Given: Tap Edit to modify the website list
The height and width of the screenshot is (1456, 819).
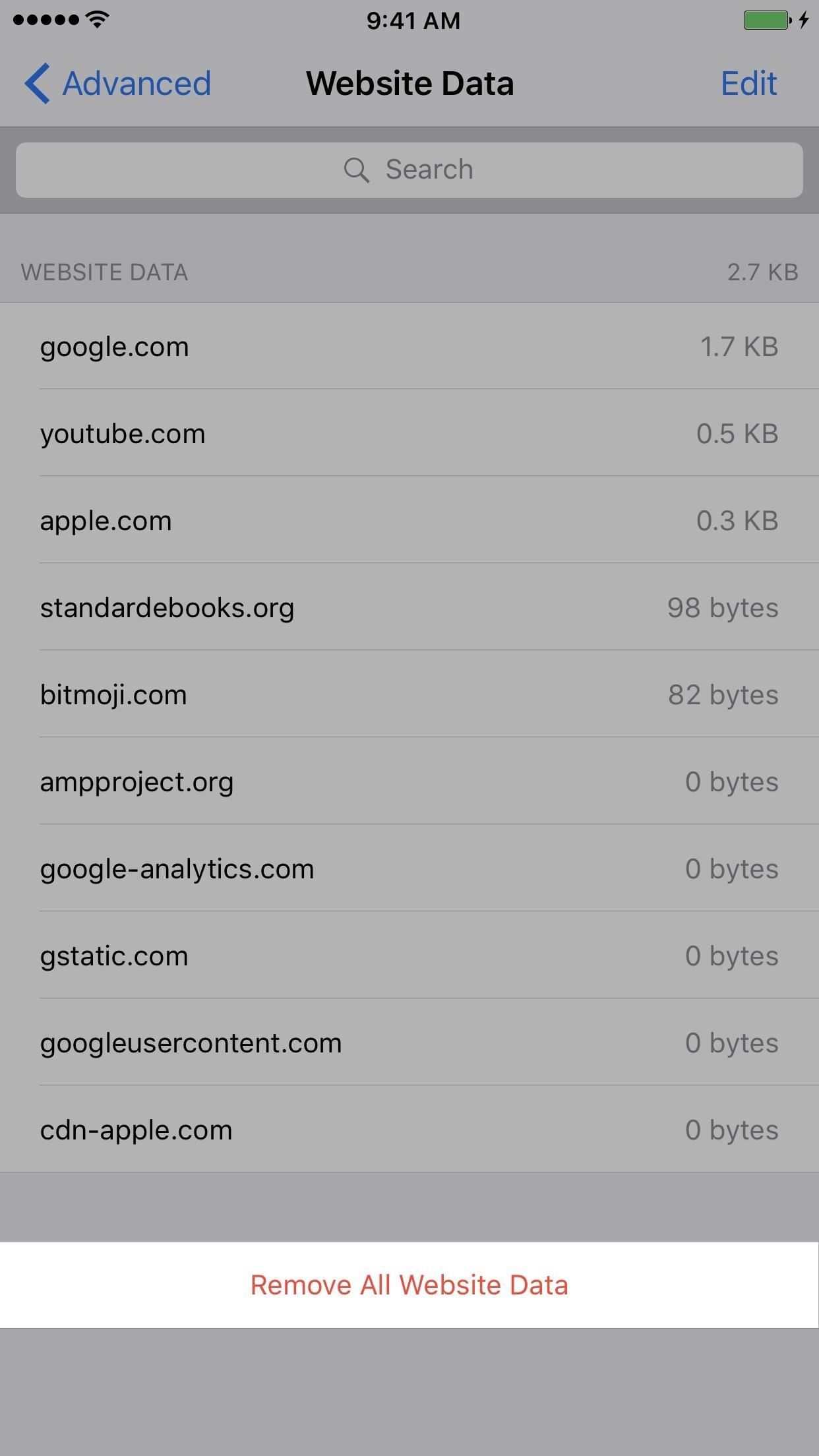Looking at the screenshot, I should 748,83.
